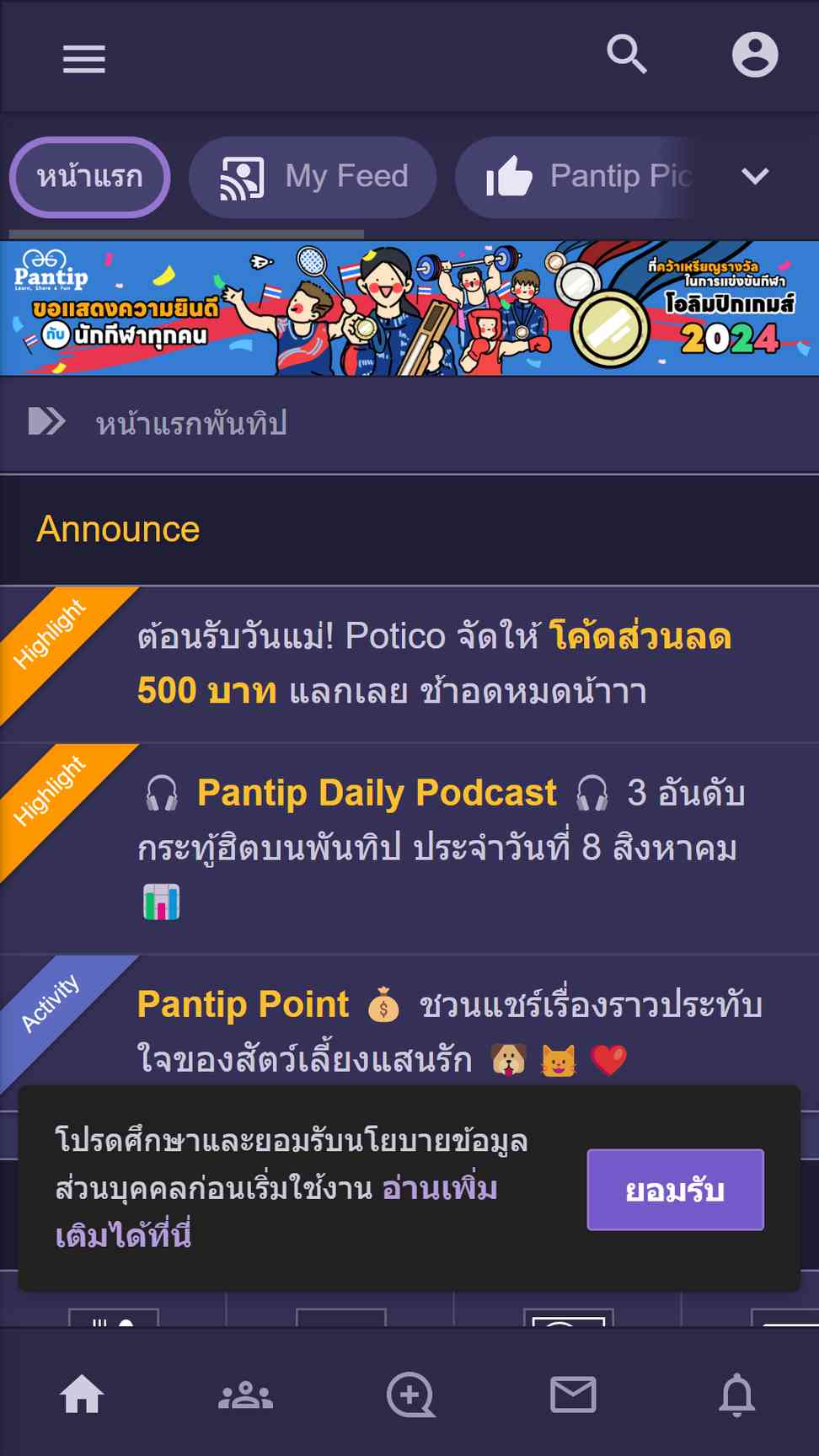Open the hamburger drawer menu

point(83,59)
